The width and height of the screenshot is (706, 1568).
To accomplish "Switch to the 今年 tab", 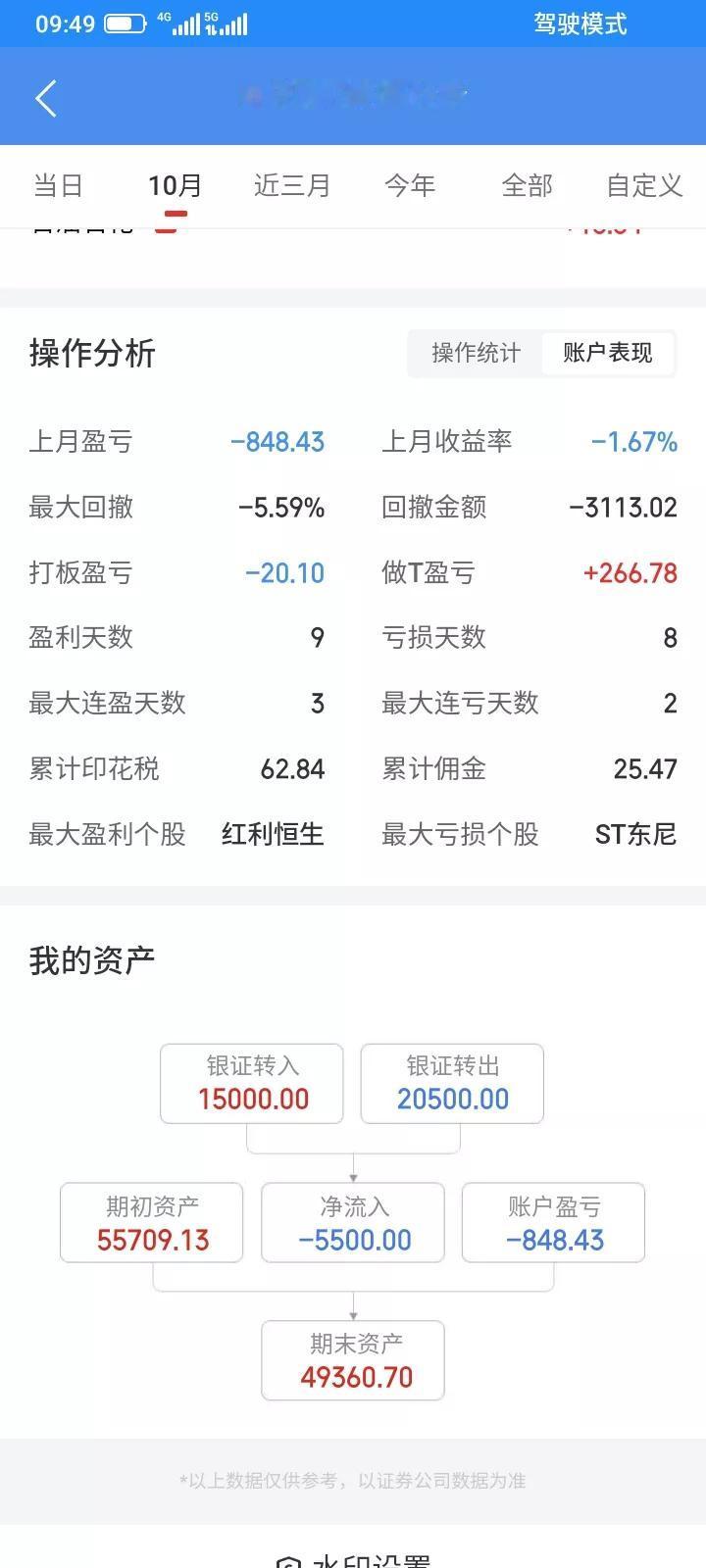I will tap(410, 185).
